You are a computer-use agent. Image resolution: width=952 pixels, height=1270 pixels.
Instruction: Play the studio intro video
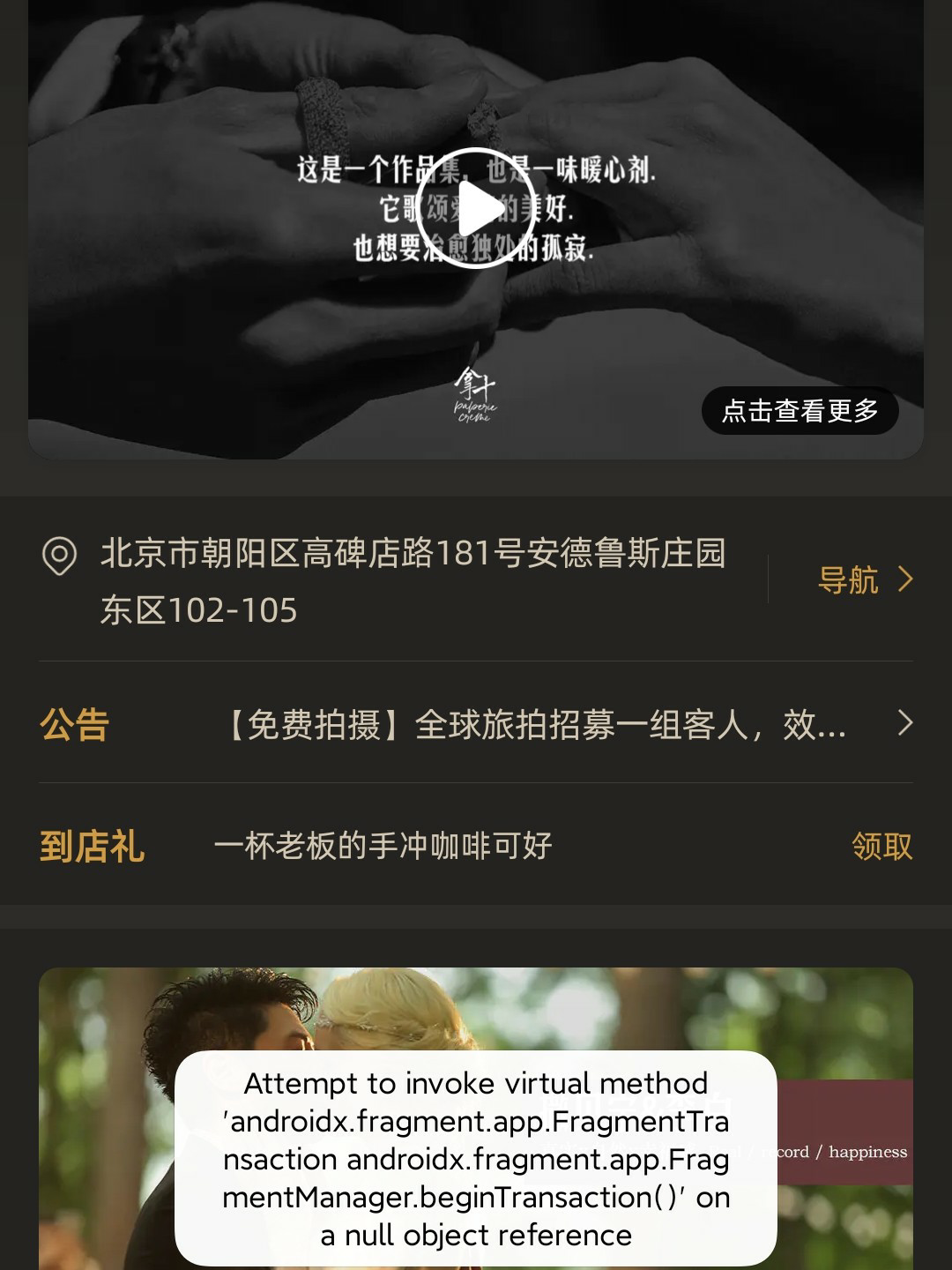pos(476,209)
